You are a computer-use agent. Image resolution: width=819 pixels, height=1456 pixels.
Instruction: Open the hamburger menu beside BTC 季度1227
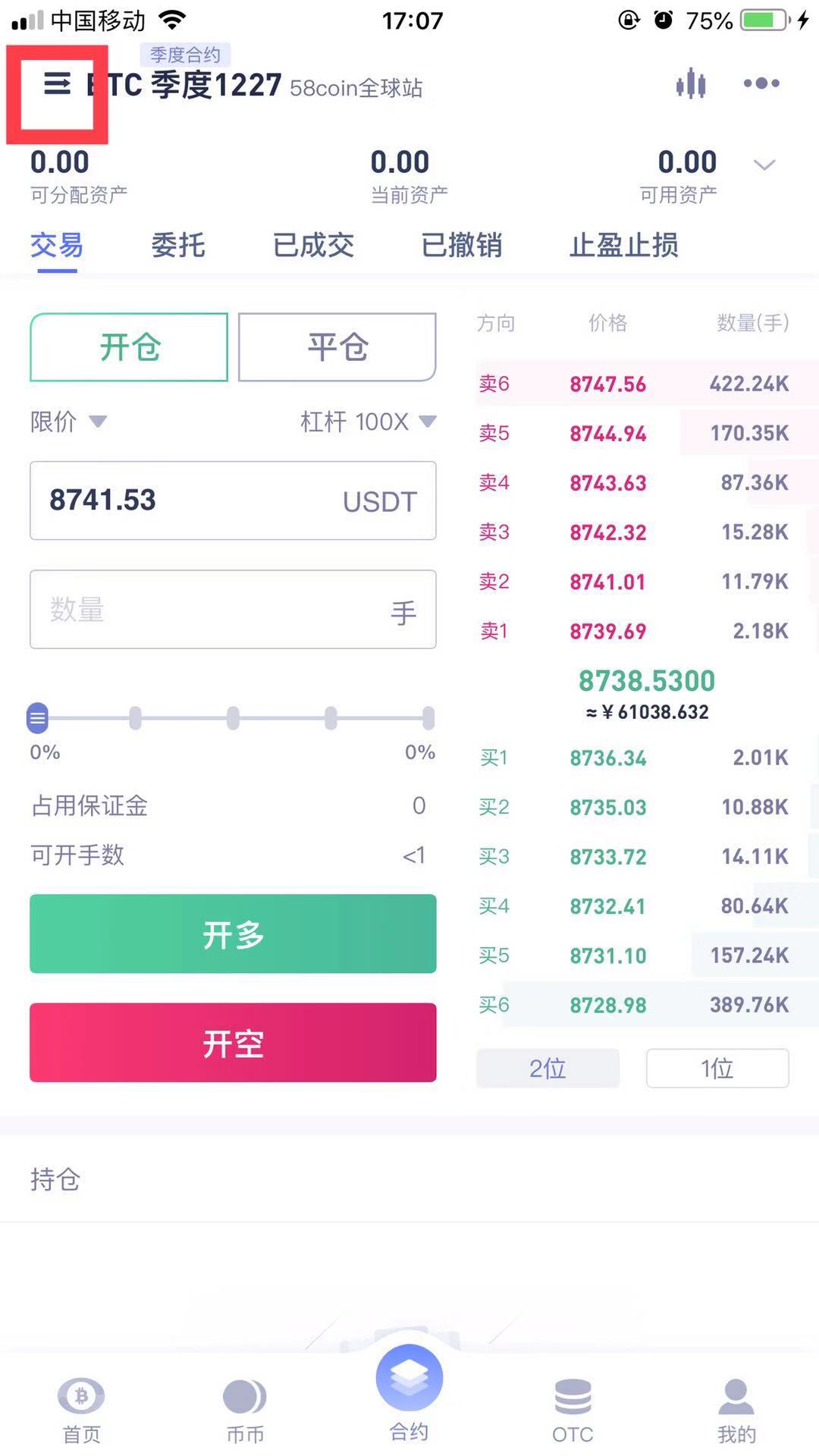[x=57, y=83]
